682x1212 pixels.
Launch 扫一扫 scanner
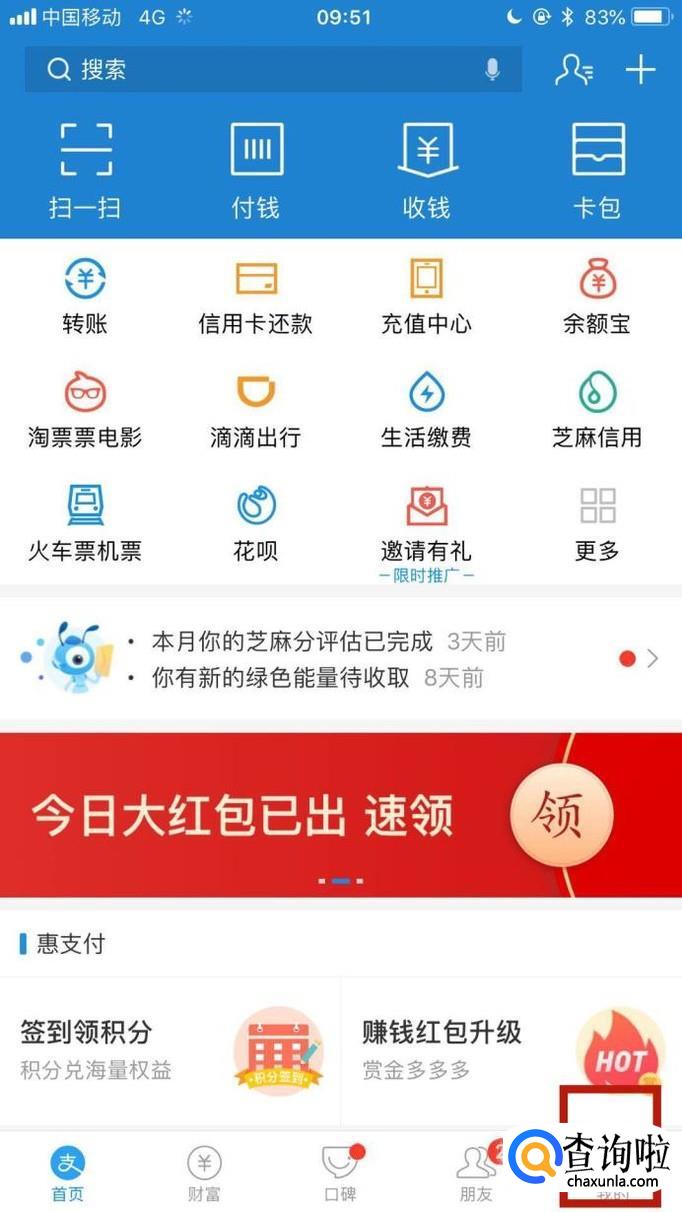coord(85,170)
